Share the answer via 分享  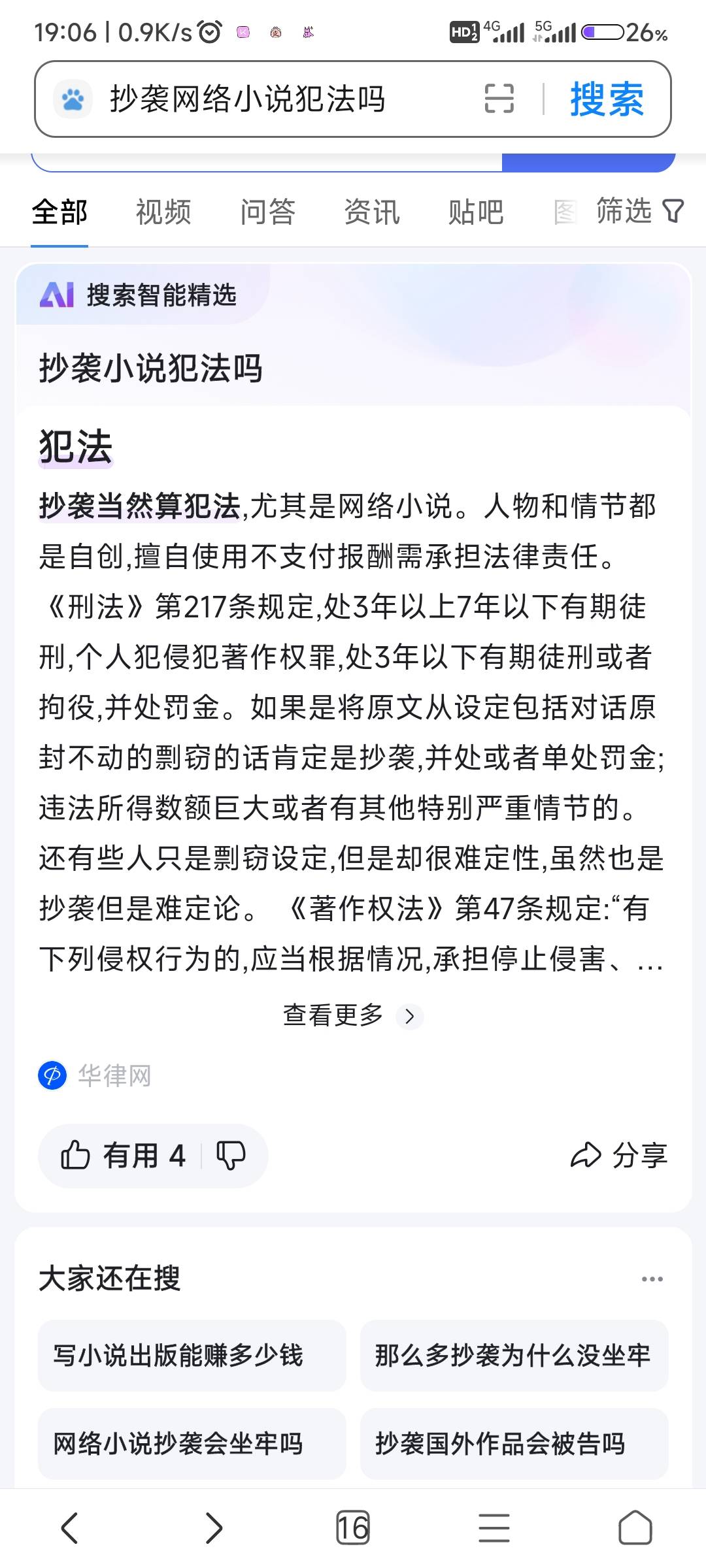tap(619, 1155)
